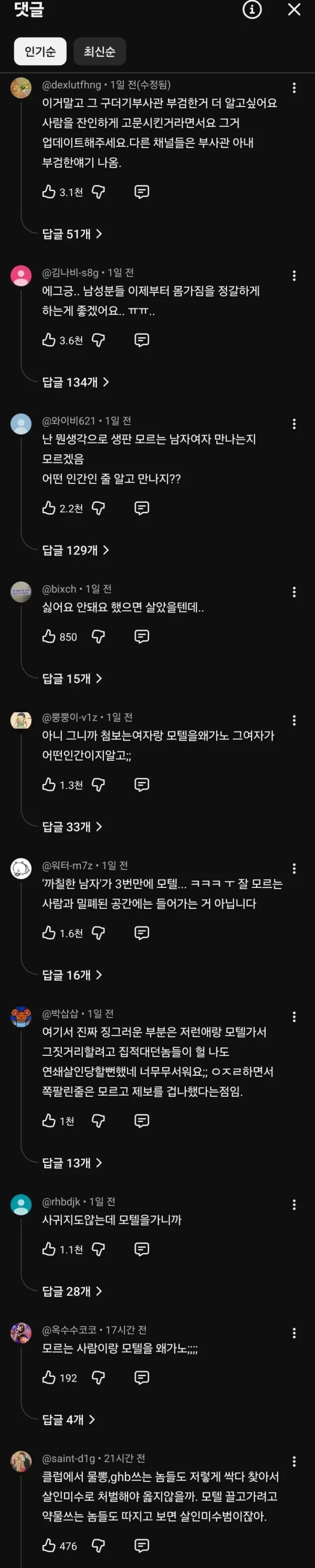Show 답글 134개 replies
This screenshot has height=1568, width=315.
coord(76,382)
